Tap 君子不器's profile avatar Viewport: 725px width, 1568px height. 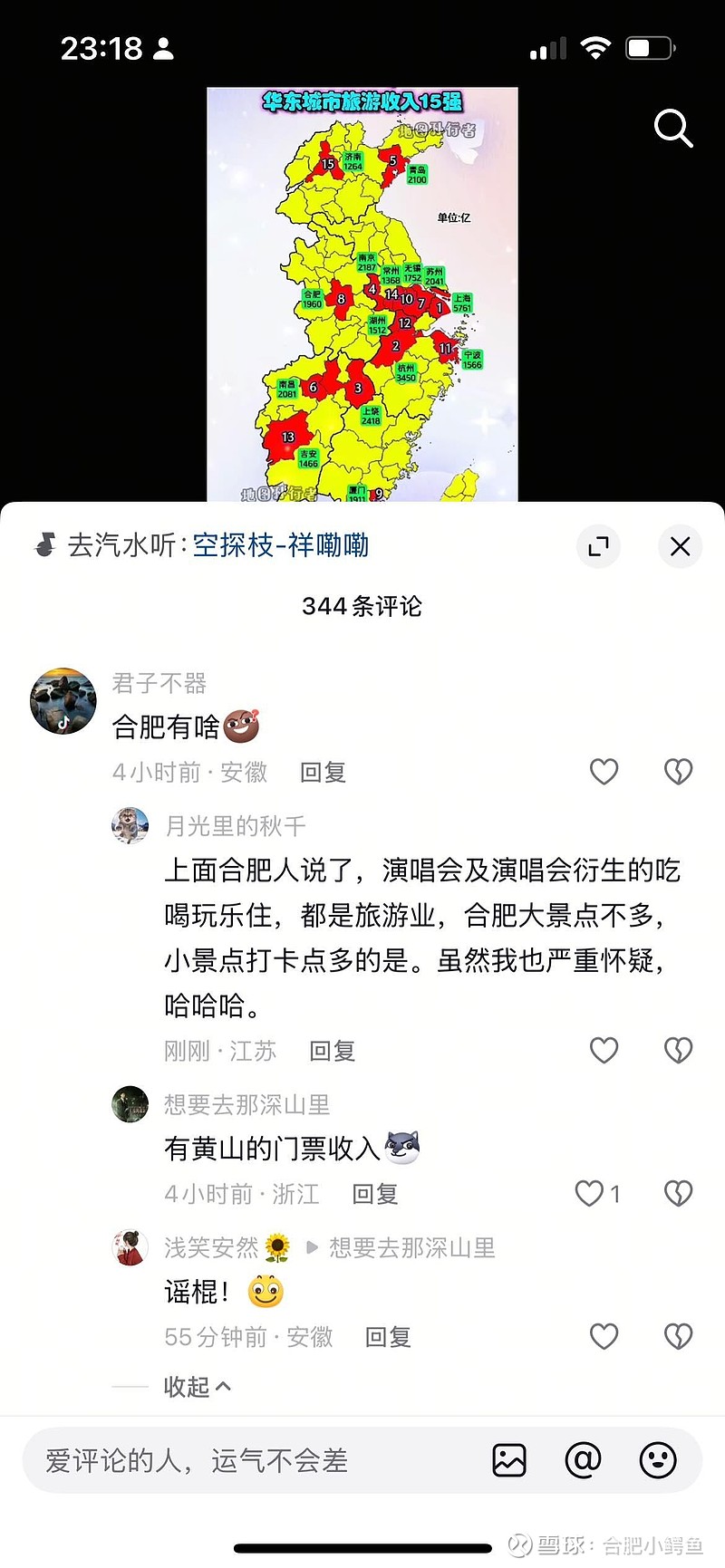point(62,700)
